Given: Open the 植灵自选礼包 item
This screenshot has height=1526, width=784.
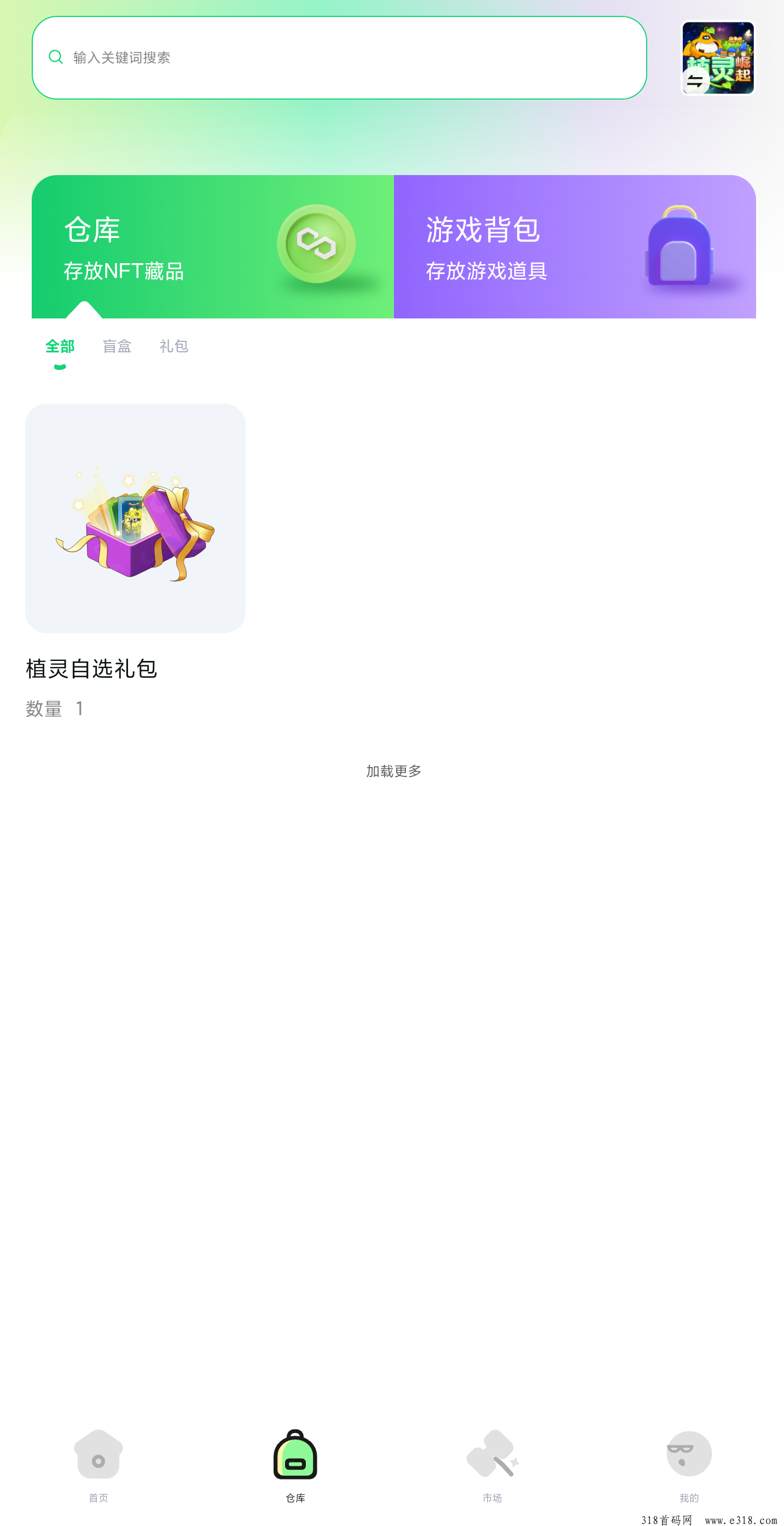Looking at the screenshot, I should [x=135, y=519].
